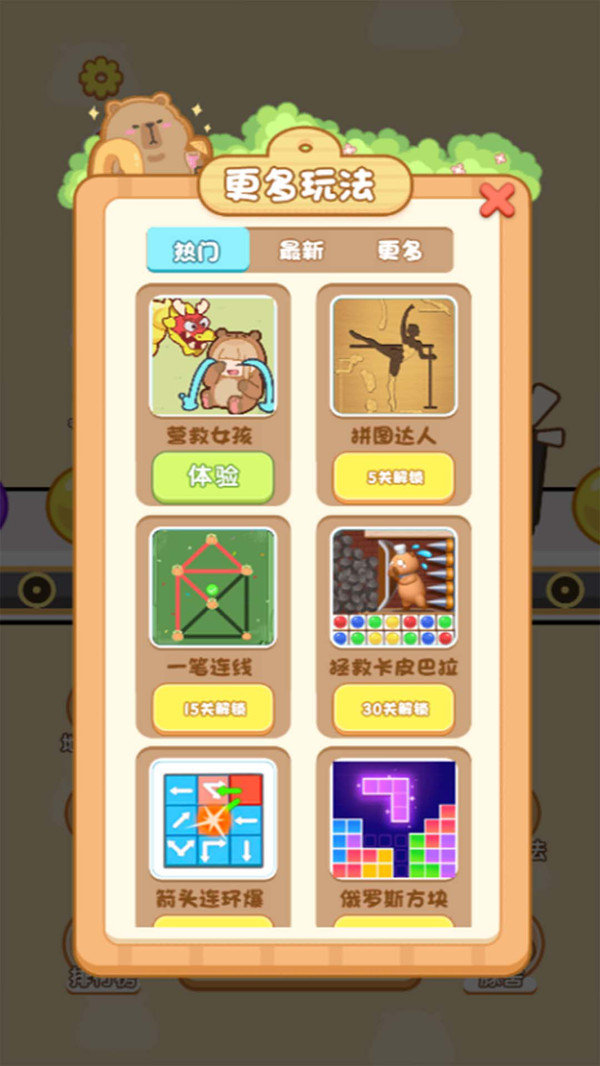Viewport: 600px width, 1066px height.
Task: Close the 更多玩法 dialog
Action: (x=497, y=200)
